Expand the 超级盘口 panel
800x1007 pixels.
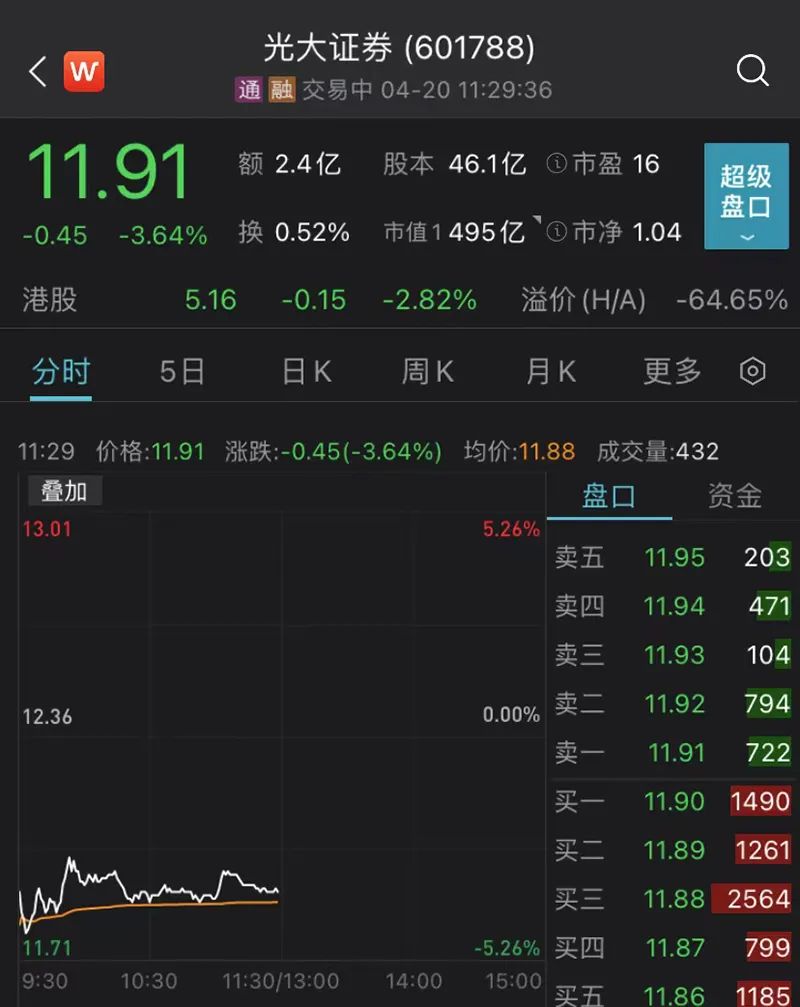pyautogui.click(x=746, y=196)
